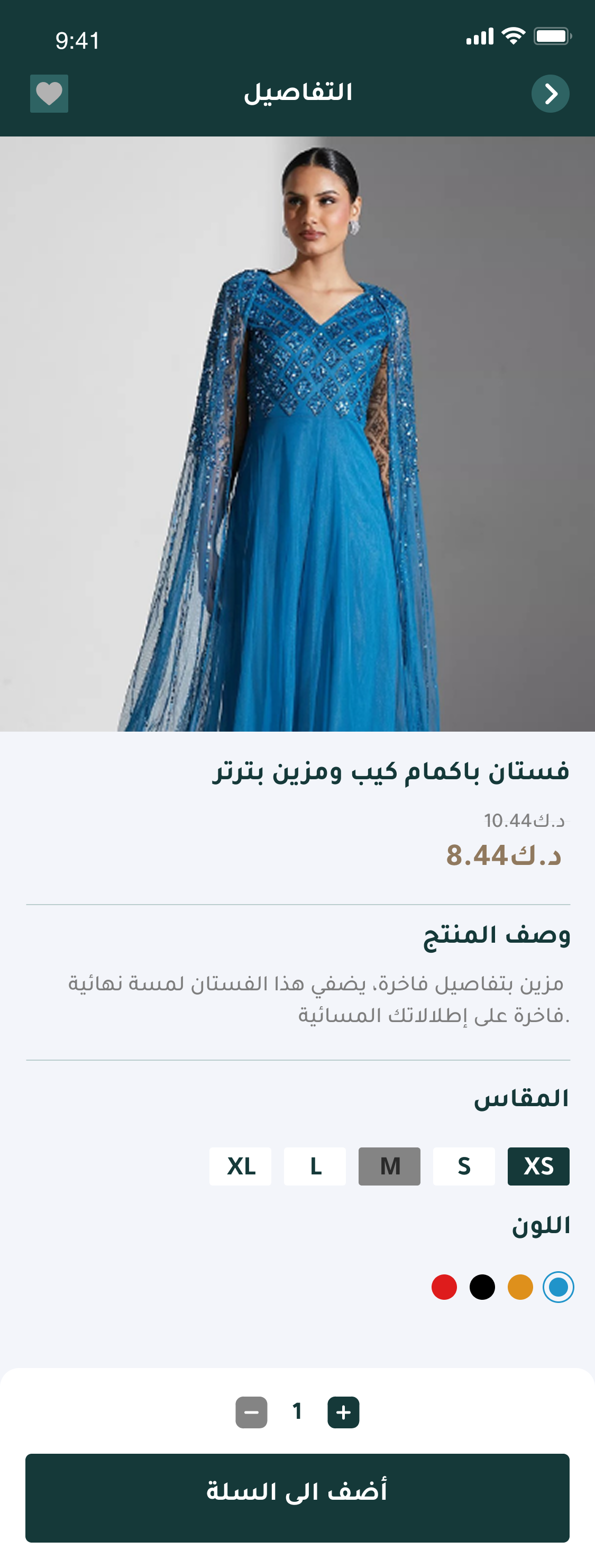Open the التفاصيل details header

pos(297,94)
